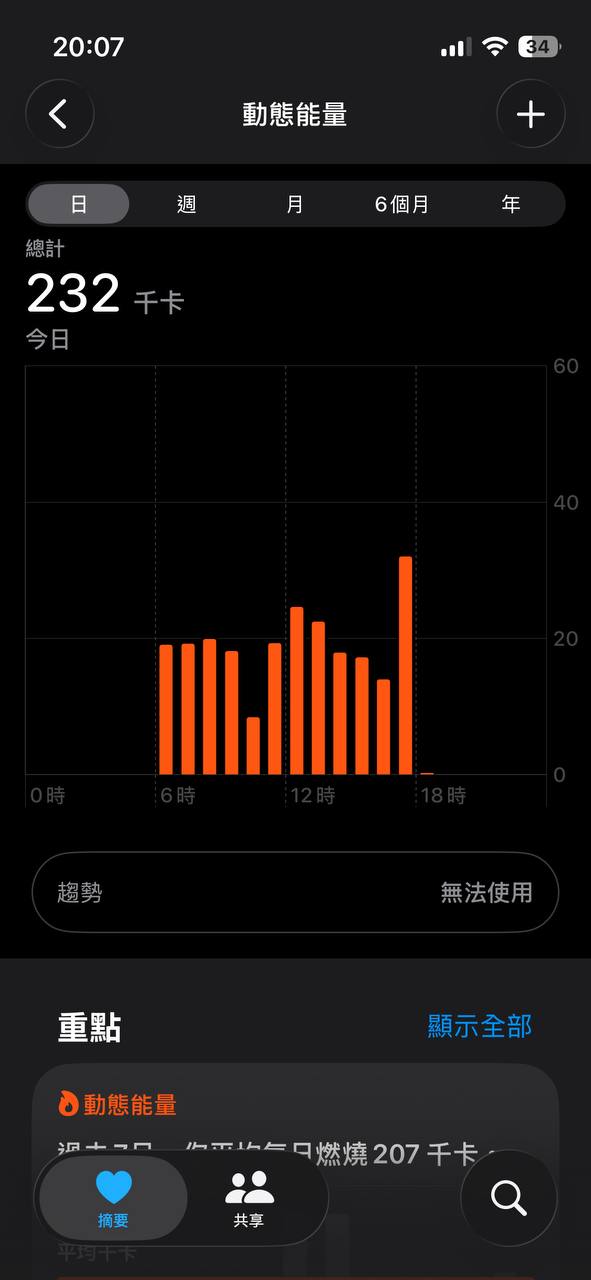This screenshot has width=591, height=1280.
Task: Switch to the 摘要 summary tab
Action: pyautogui.click(x=113, y=1199)
